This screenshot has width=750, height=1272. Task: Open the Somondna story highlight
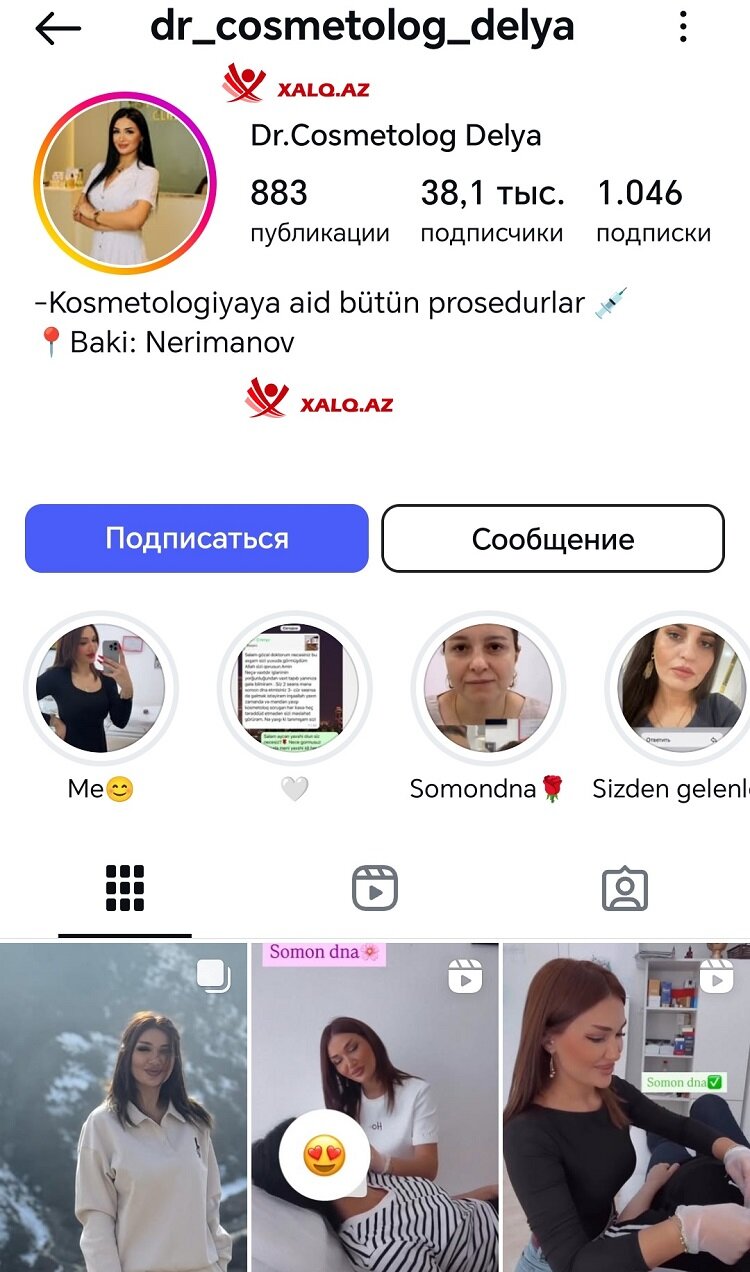(488, 688)
